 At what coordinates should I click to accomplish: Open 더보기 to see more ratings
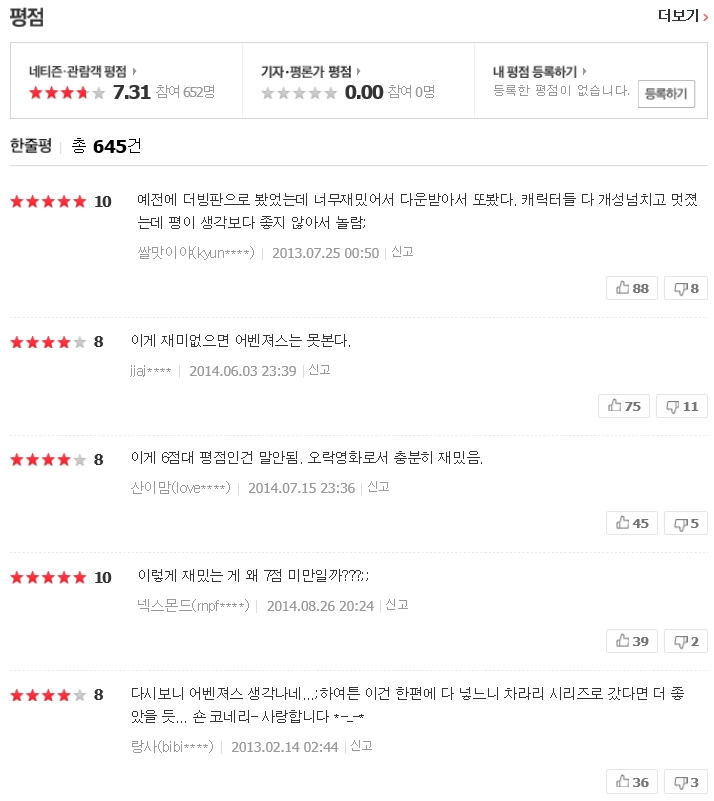683,16
